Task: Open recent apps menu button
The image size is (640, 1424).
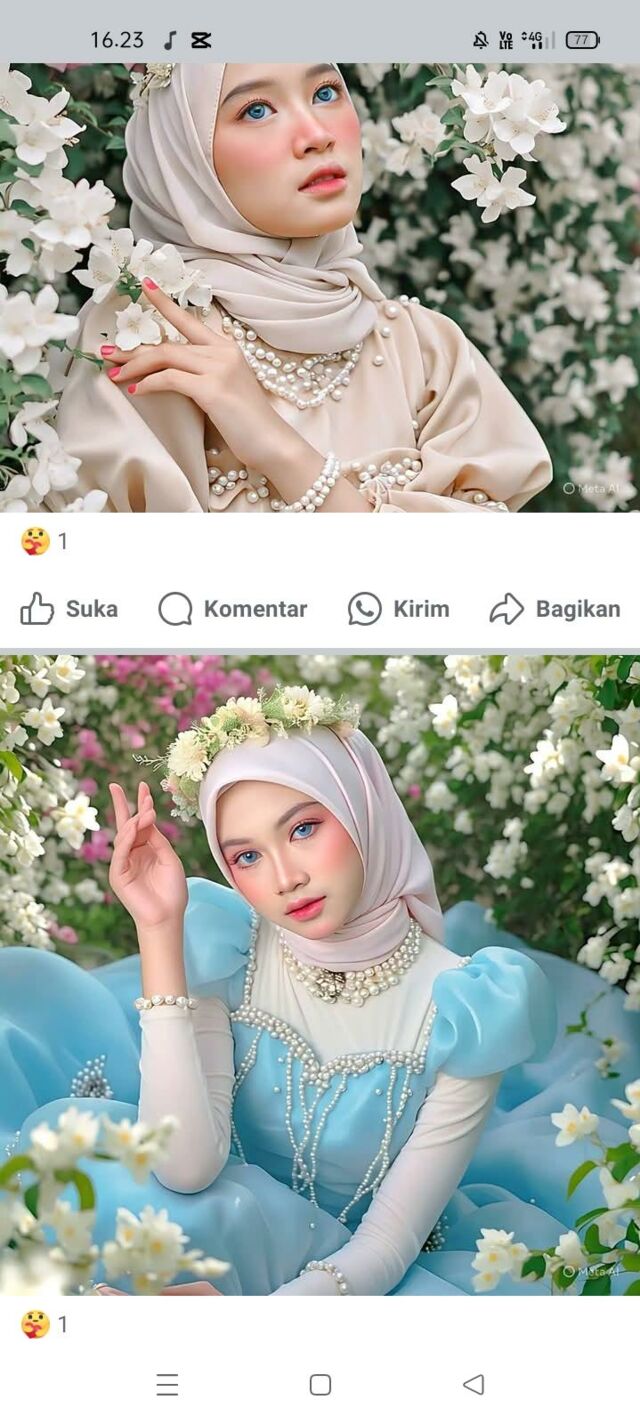Action: tap(167, 1384)
